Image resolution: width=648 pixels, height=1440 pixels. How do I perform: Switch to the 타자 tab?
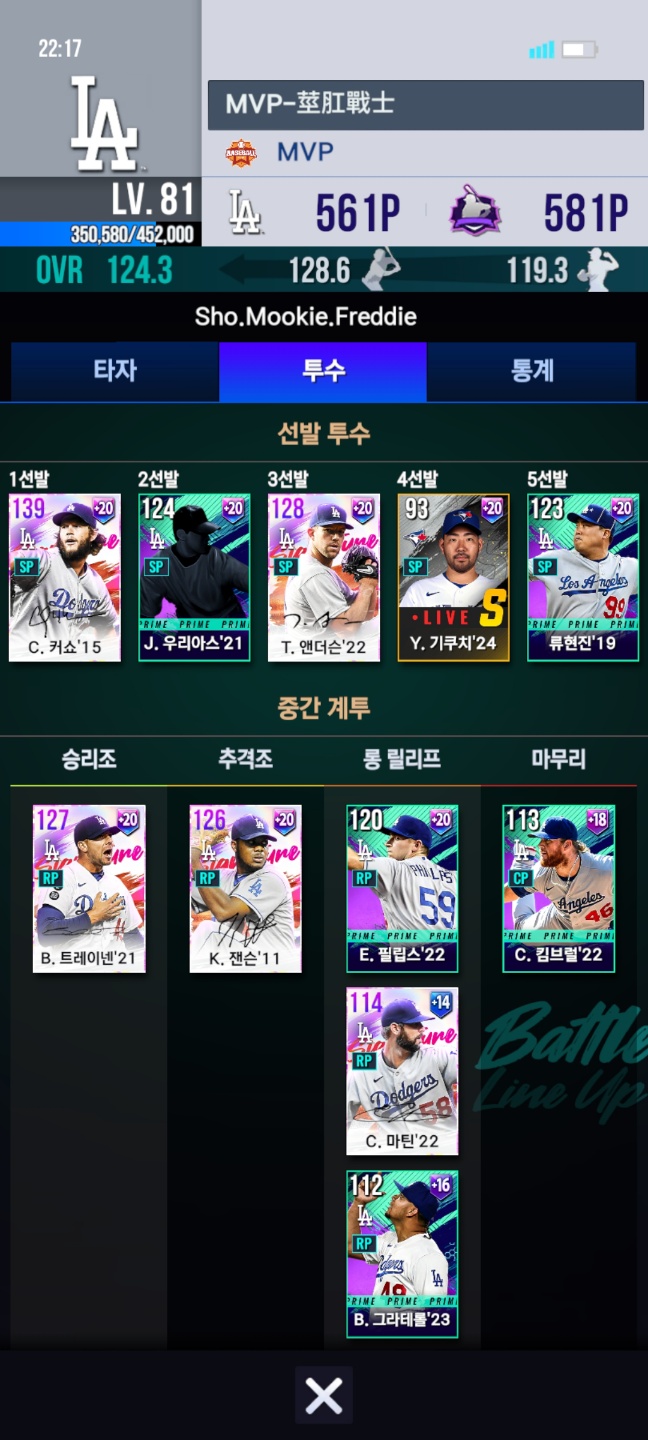[115, 371]
